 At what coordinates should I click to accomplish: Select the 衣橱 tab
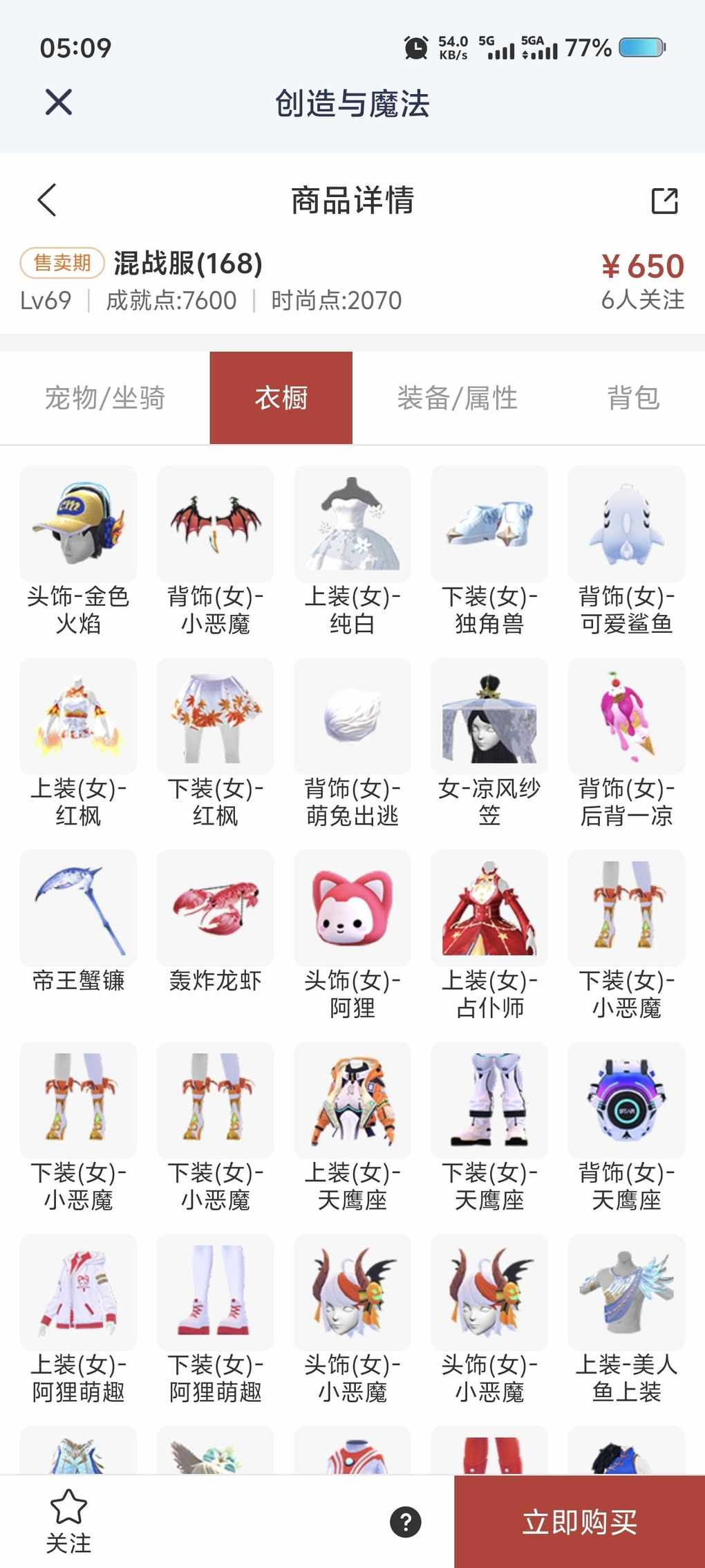point(281,398)
